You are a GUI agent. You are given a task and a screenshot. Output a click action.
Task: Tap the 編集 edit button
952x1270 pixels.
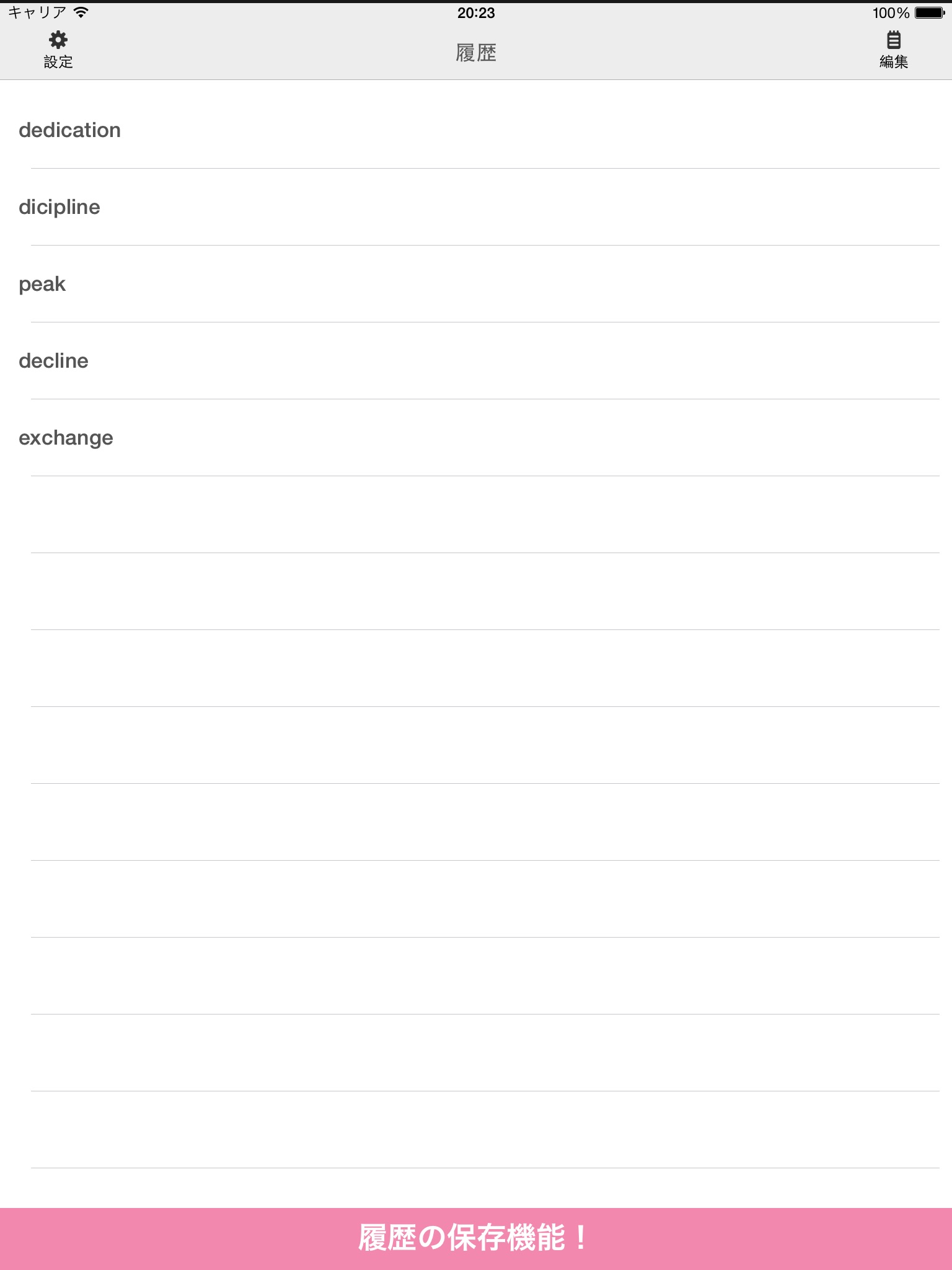click(893, 50)
